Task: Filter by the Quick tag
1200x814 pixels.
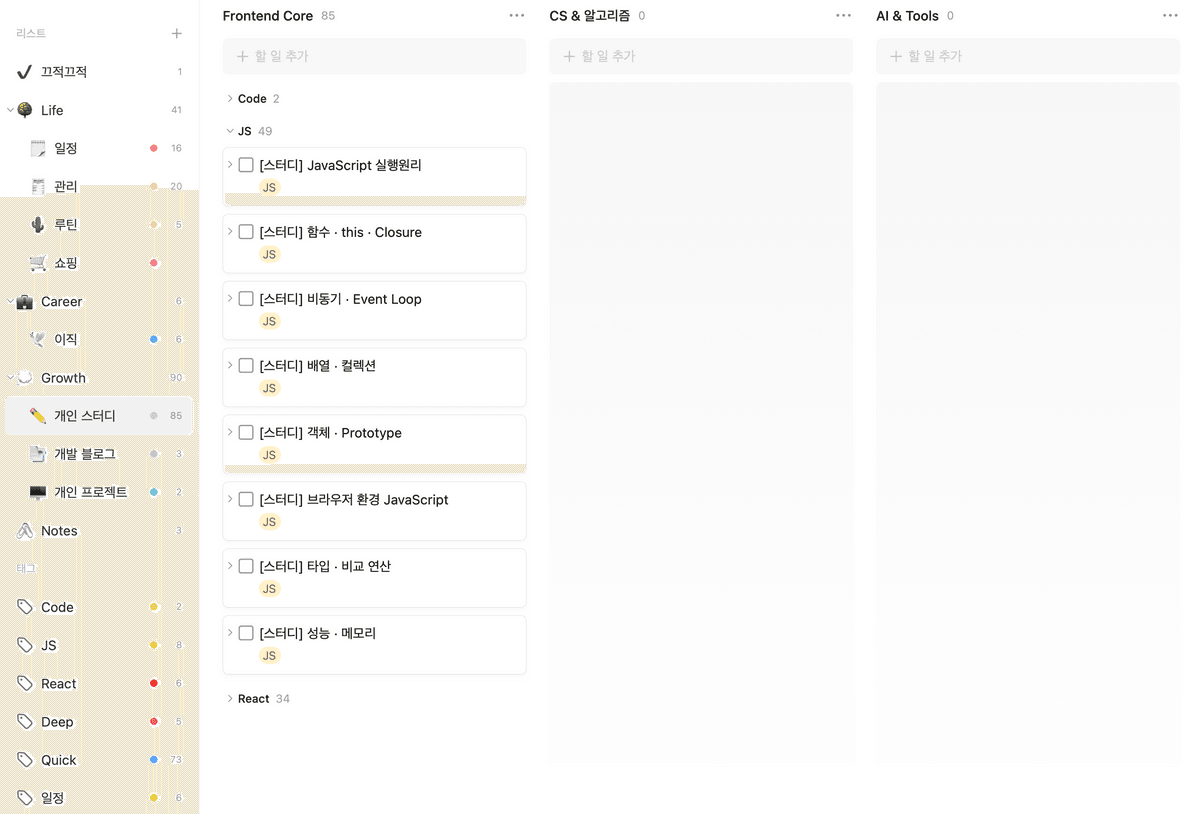Action: tap(58, 760)
